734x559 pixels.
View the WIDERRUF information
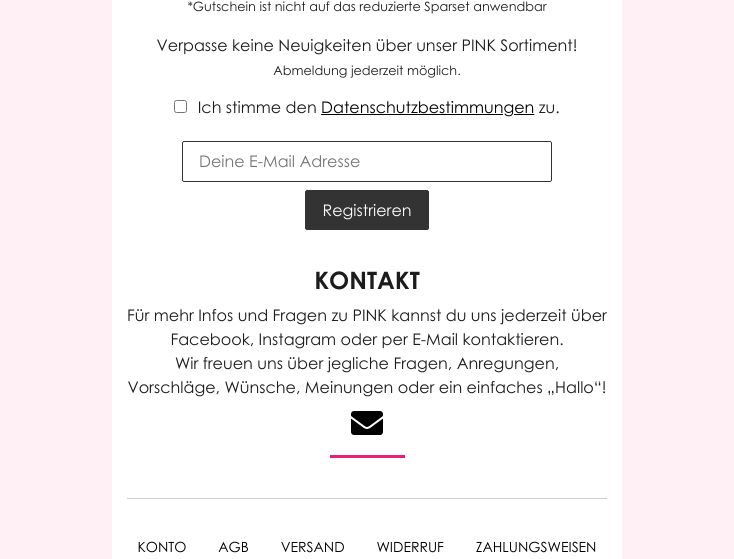410,547
